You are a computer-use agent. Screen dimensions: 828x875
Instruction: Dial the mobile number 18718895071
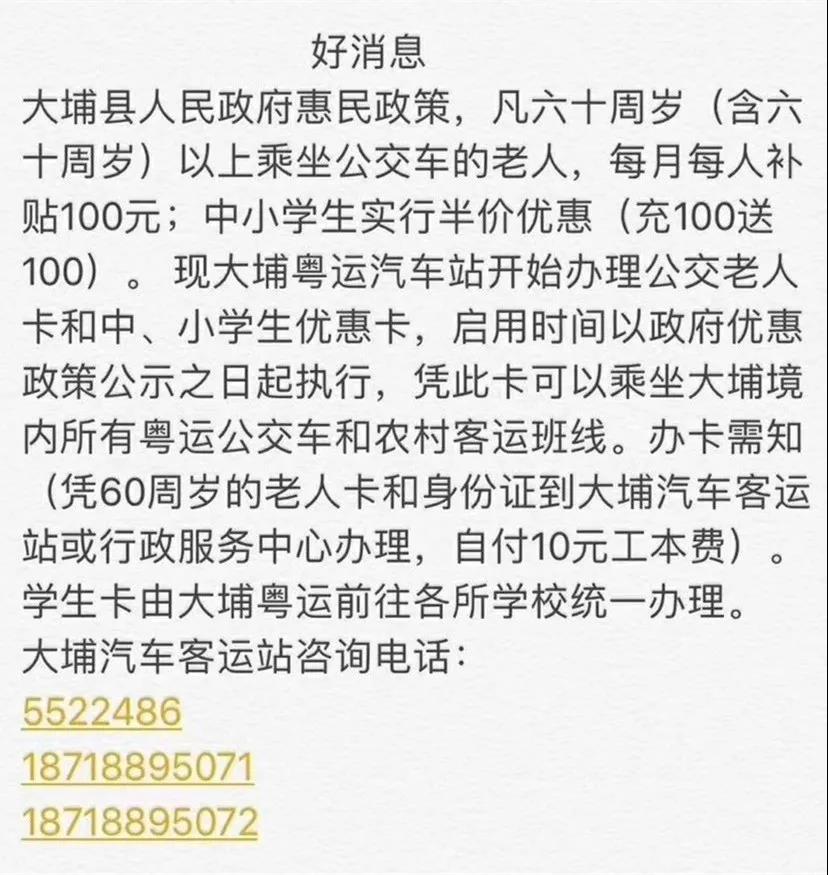tap(138, 767)
